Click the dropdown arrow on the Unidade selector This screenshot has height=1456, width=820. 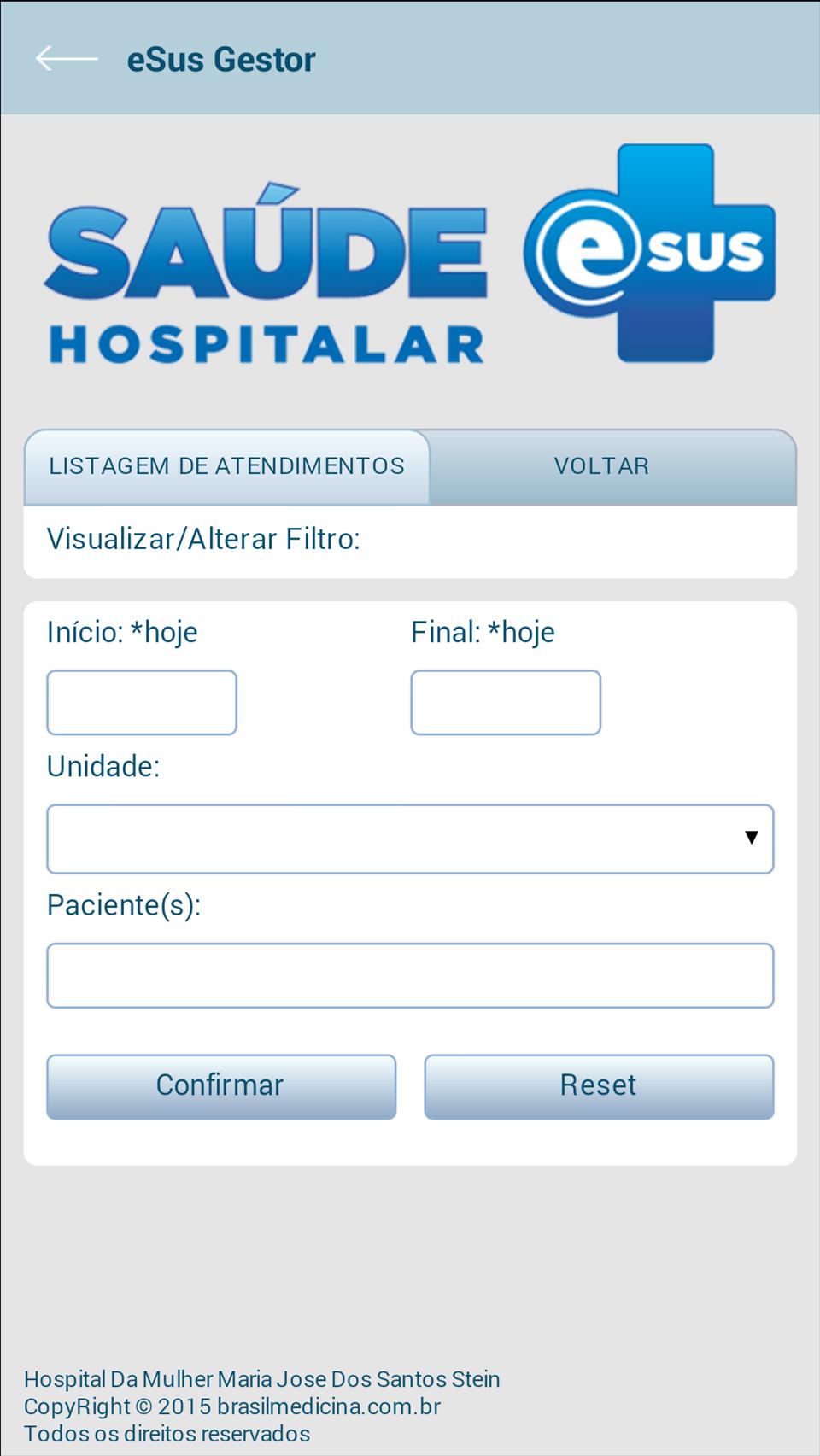(x=750, y=839)
